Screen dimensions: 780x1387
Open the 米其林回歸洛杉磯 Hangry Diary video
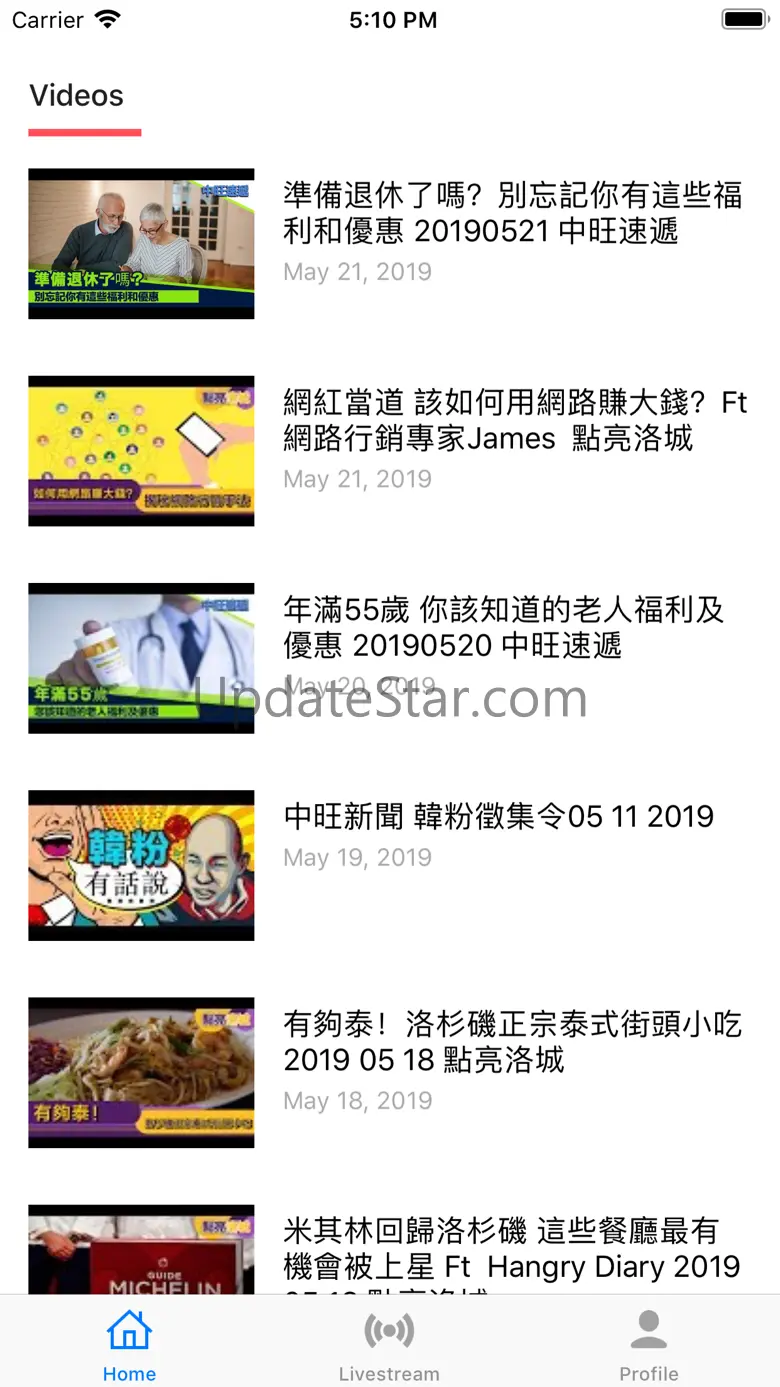pyautogui.click(x=511, y=1248)
